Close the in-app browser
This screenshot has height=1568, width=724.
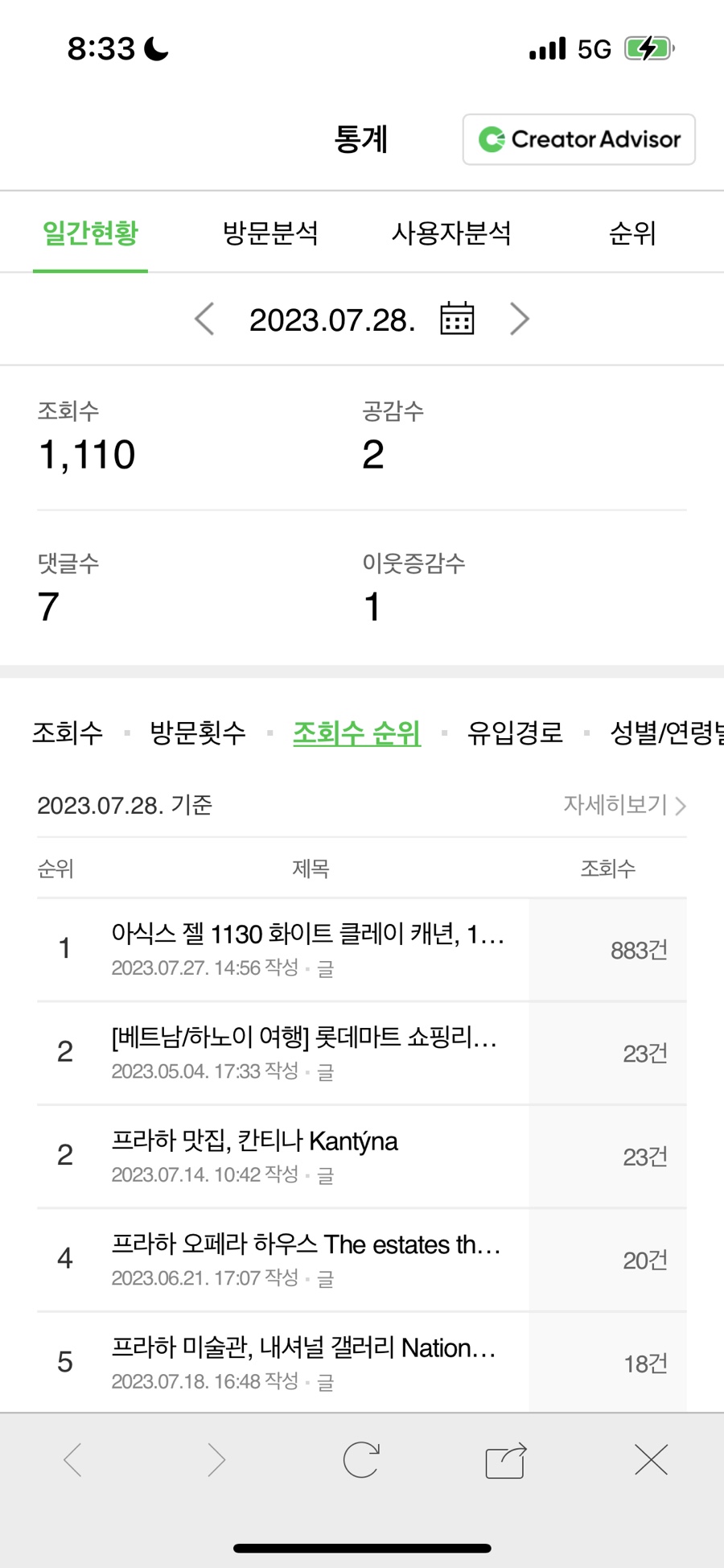pyautogui.click(x=651, y=1459)
